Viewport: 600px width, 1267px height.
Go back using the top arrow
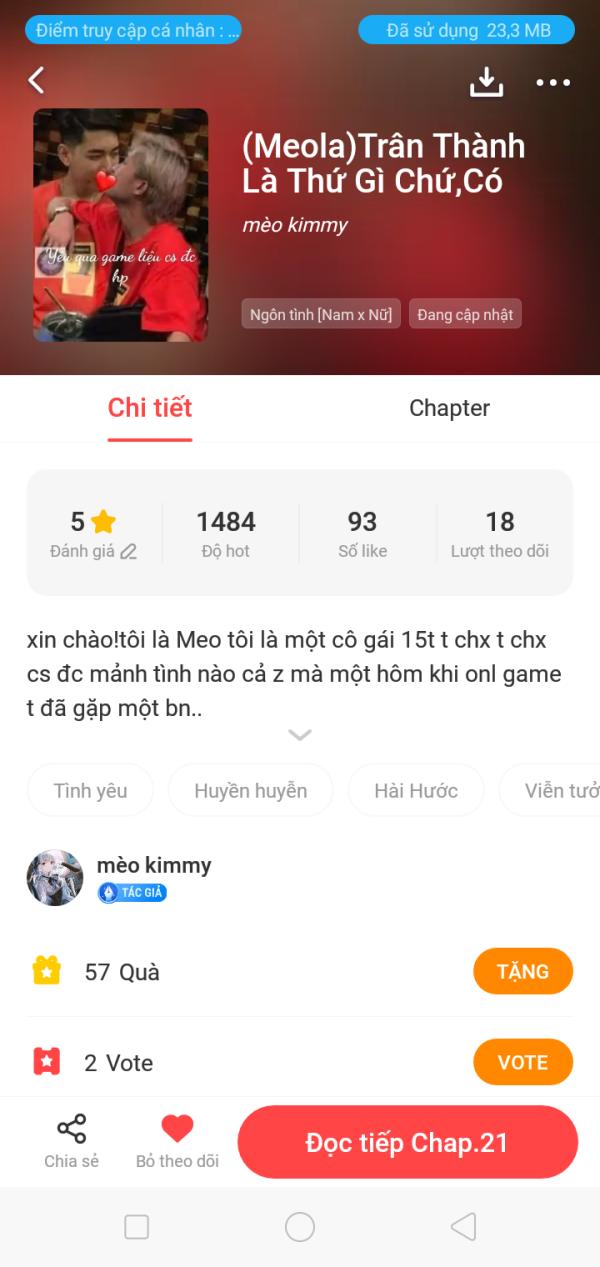click(37, 80)
